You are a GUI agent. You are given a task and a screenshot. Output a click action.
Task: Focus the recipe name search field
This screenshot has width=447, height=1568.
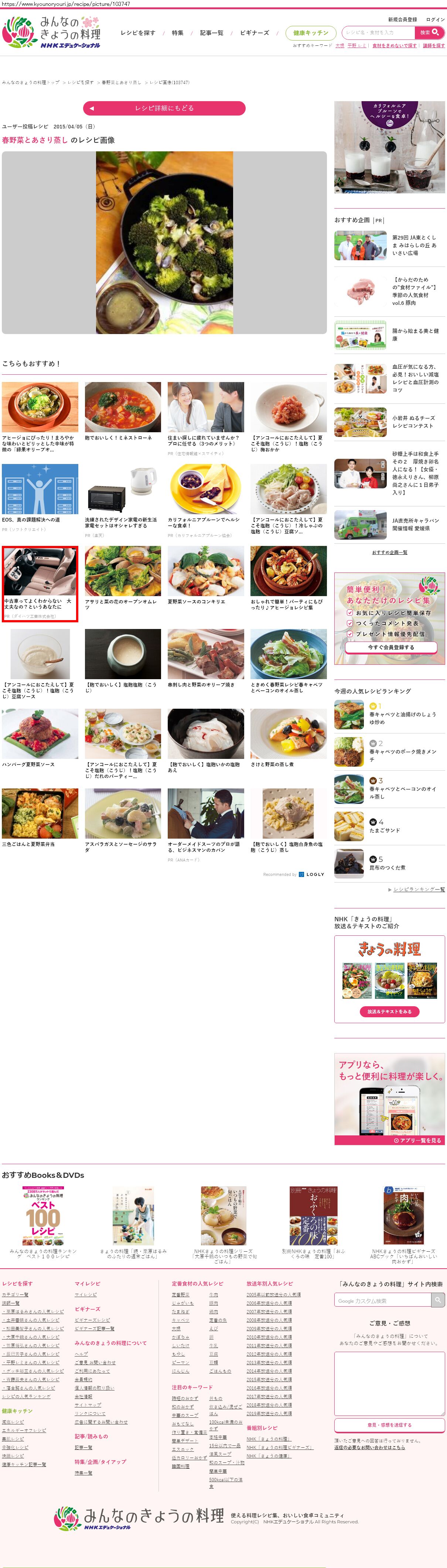(378, 33)
